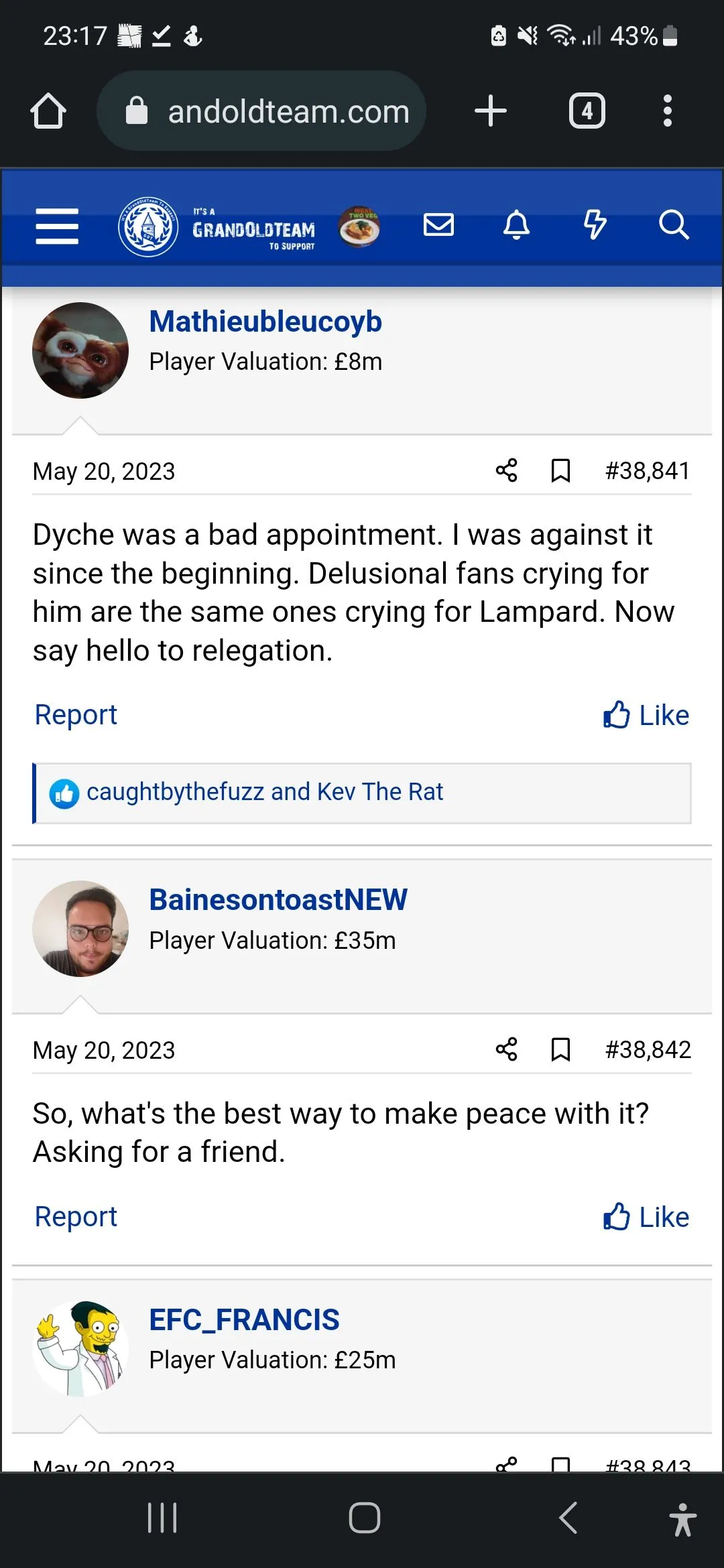Screen dimensions: 724x1568
Task: Open the inbox envelope icon
Action: pos(439,224)
